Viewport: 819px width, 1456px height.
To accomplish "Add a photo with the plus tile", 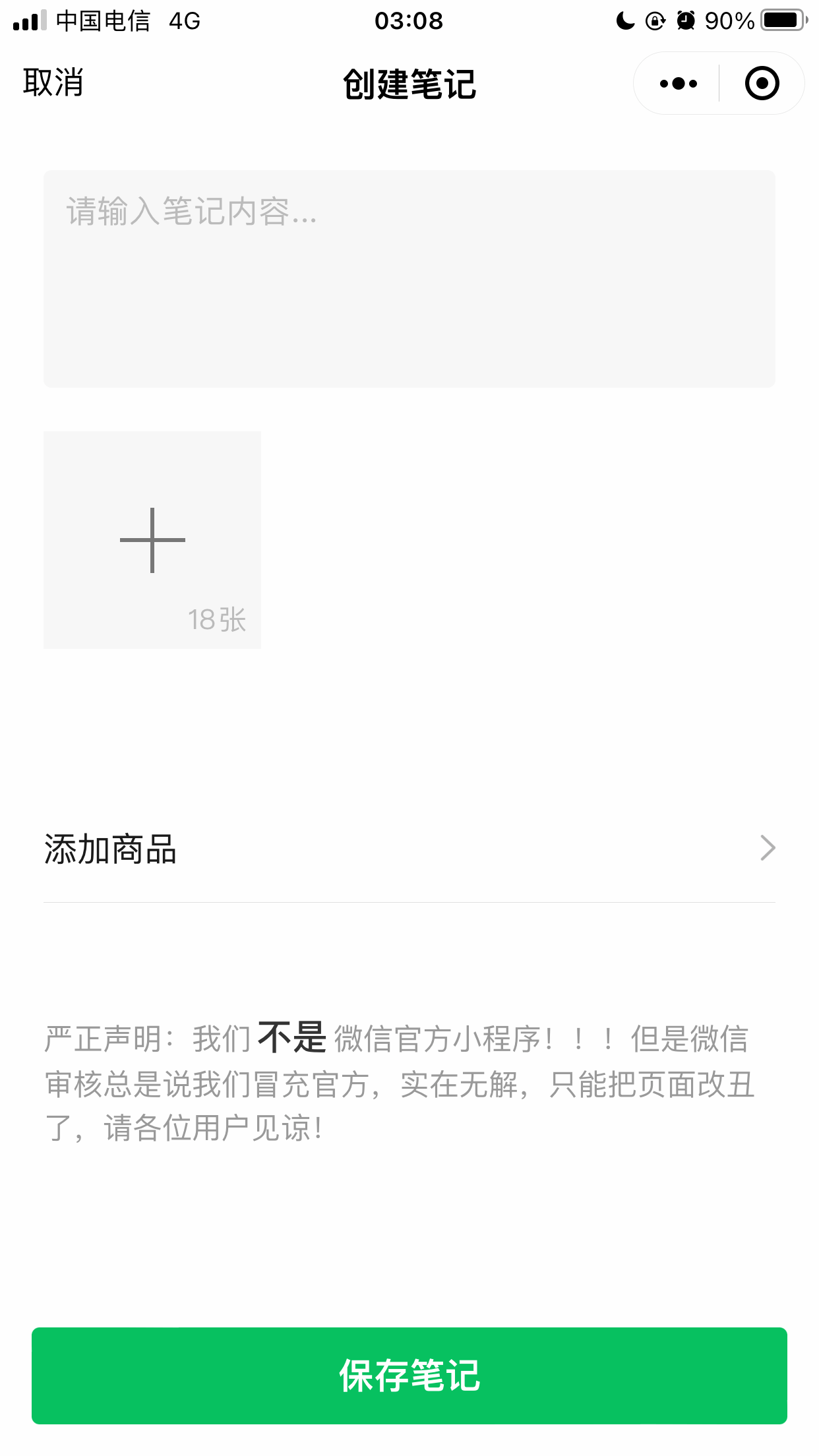I will coord(152,540).
